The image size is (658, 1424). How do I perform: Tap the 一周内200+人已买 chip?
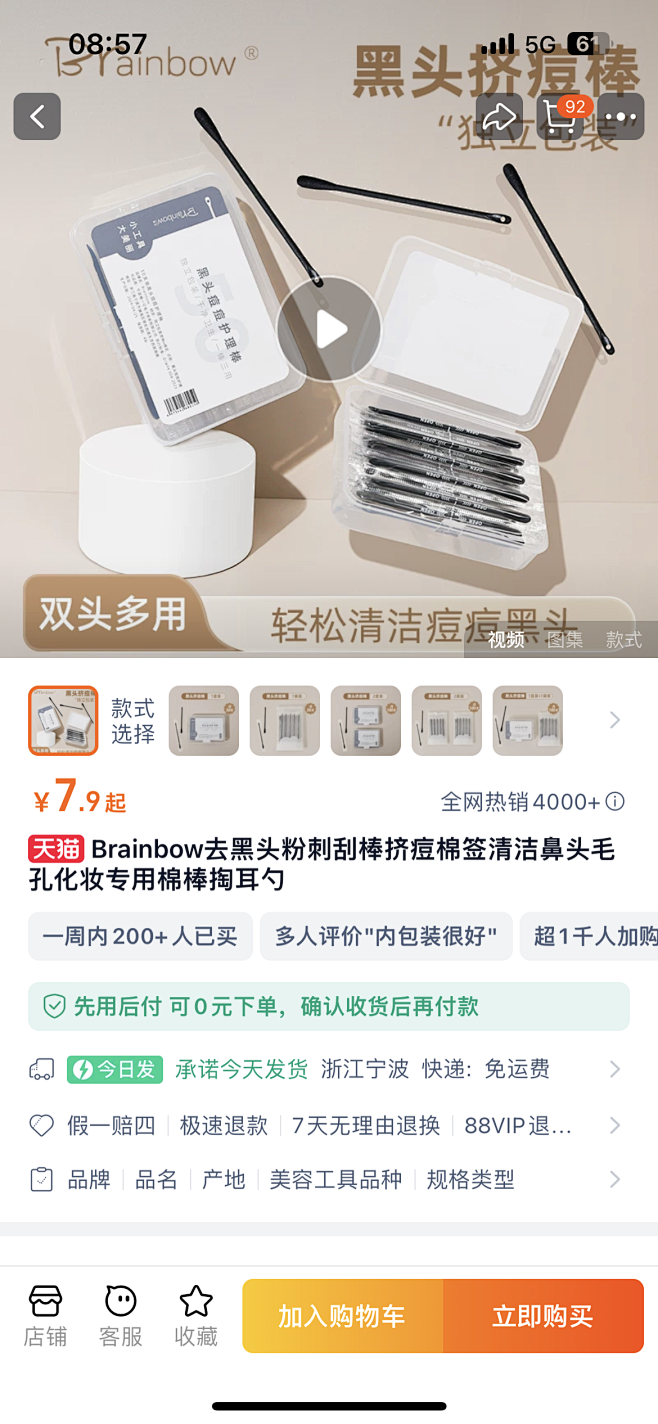click(140, 936)
